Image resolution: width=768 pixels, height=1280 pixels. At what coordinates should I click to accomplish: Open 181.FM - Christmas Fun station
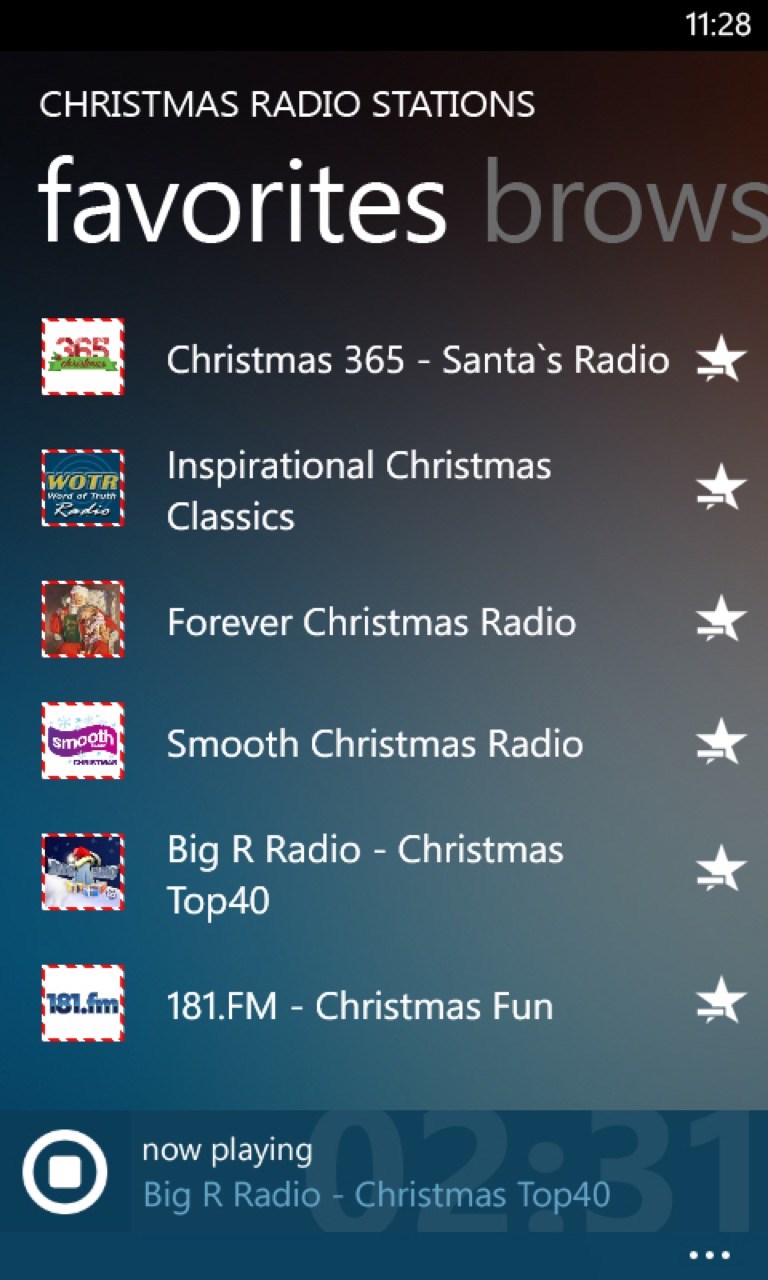pyautogui.click(x=360, y=1006)
